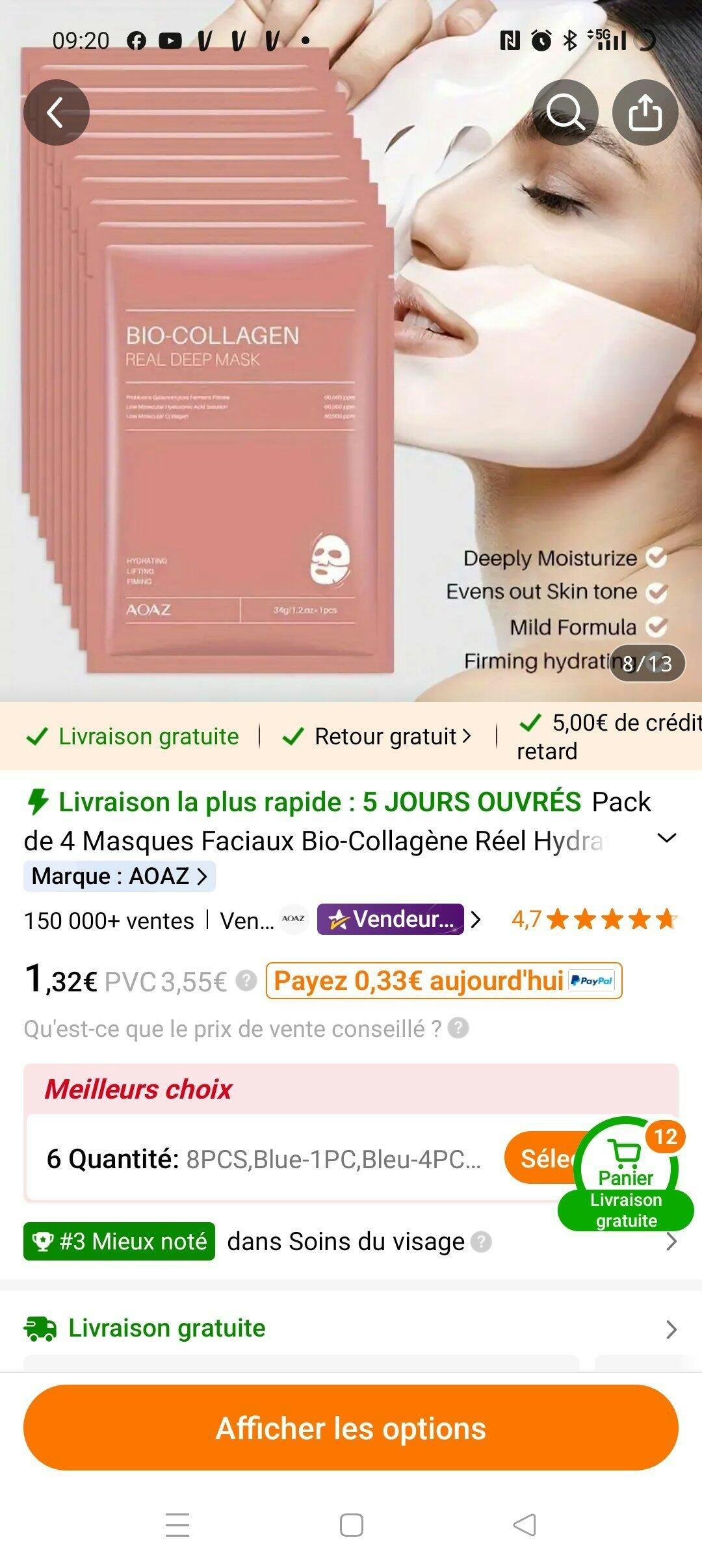Expand the full product title
Screen dimensions: 702x1568
coord(666,838)
